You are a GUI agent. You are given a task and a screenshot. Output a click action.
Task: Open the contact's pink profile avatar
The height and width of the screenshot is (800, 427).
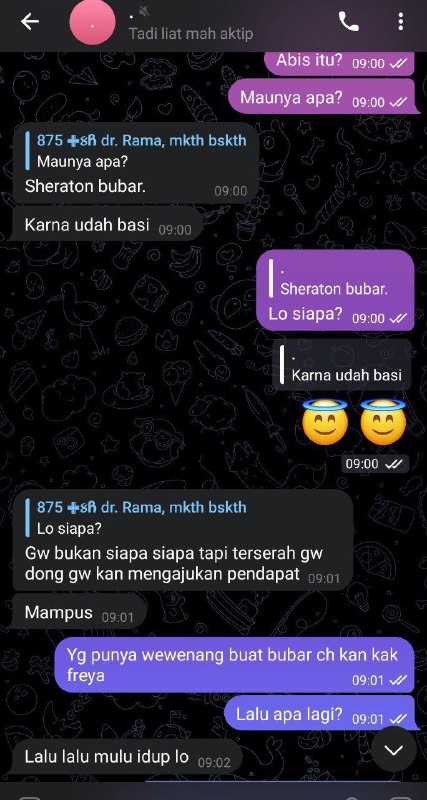(x=92, y=22)
